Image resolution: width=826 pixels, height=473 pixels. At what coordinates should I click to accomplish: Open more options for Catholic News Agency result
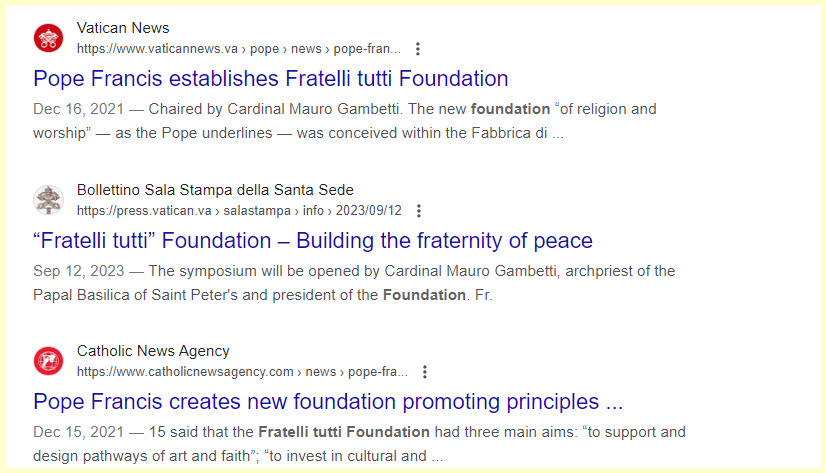coord(425,372)
